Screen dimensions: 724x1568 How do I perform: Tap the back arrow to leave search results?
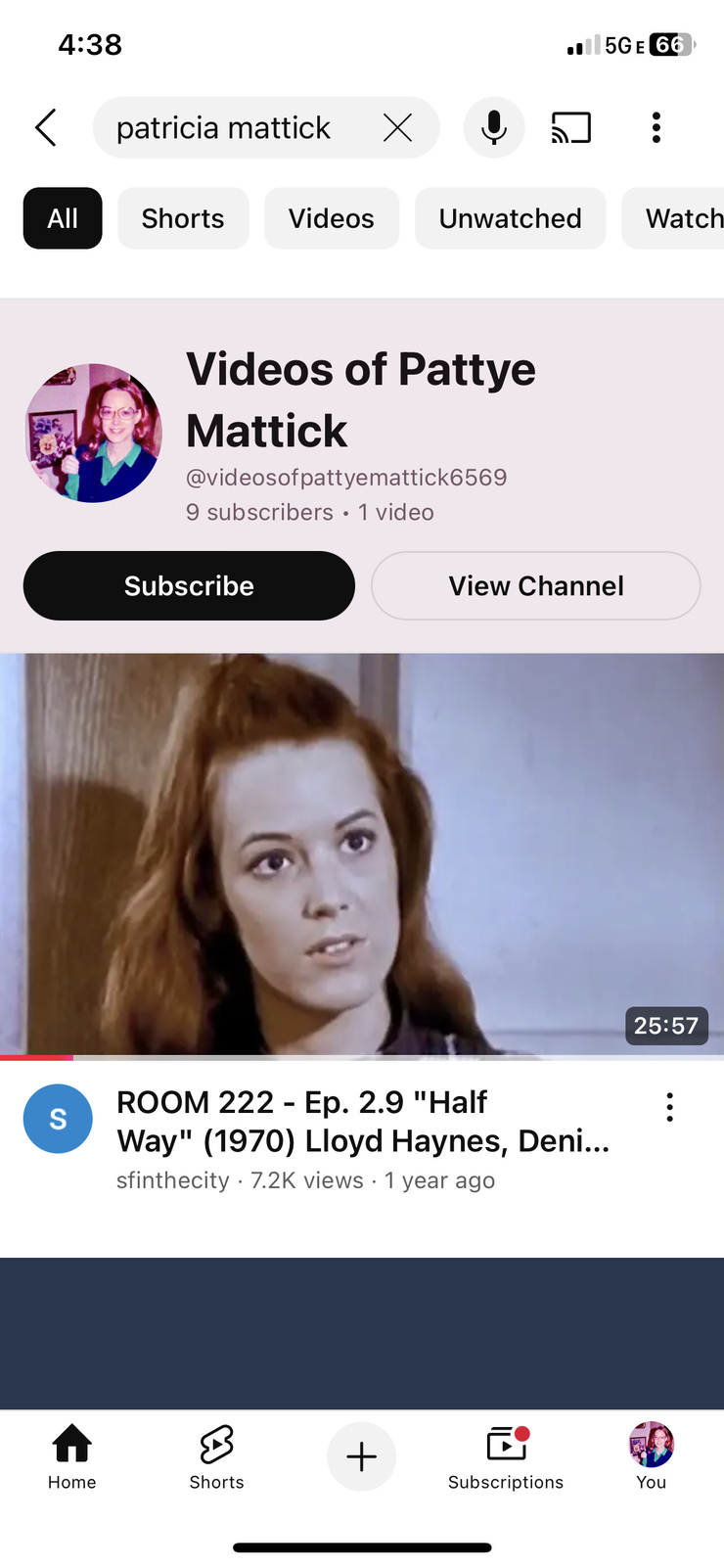point(45,127)
